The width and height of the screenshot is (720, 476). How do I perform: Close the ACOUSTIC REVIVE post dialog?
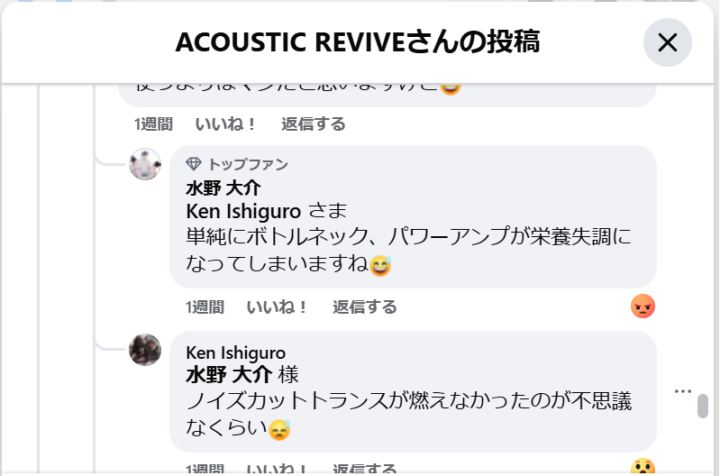click(x=667, y=42)
